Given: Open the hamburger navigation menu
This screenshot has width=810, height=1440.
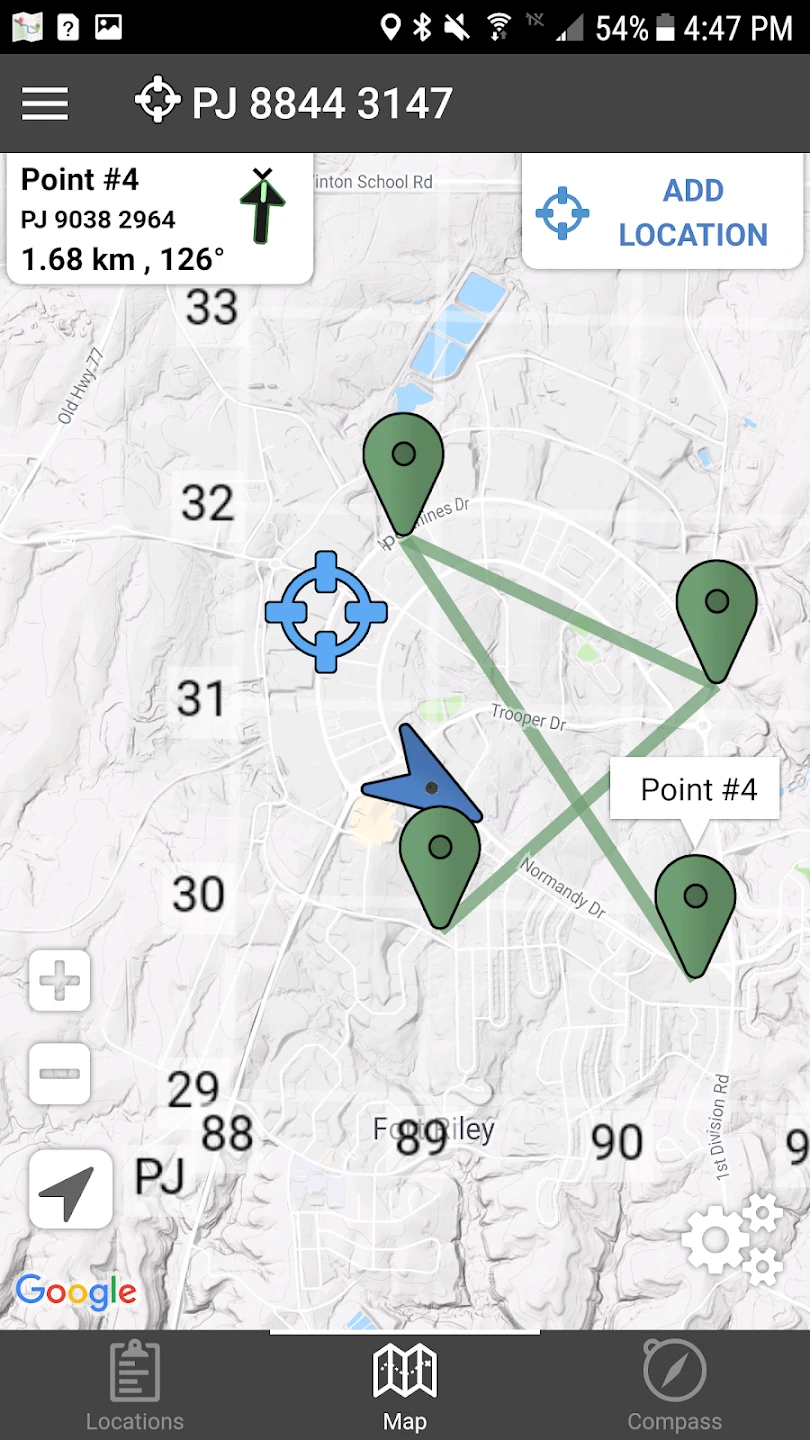Looking at the screenshot, I should (x=45, y=104).
